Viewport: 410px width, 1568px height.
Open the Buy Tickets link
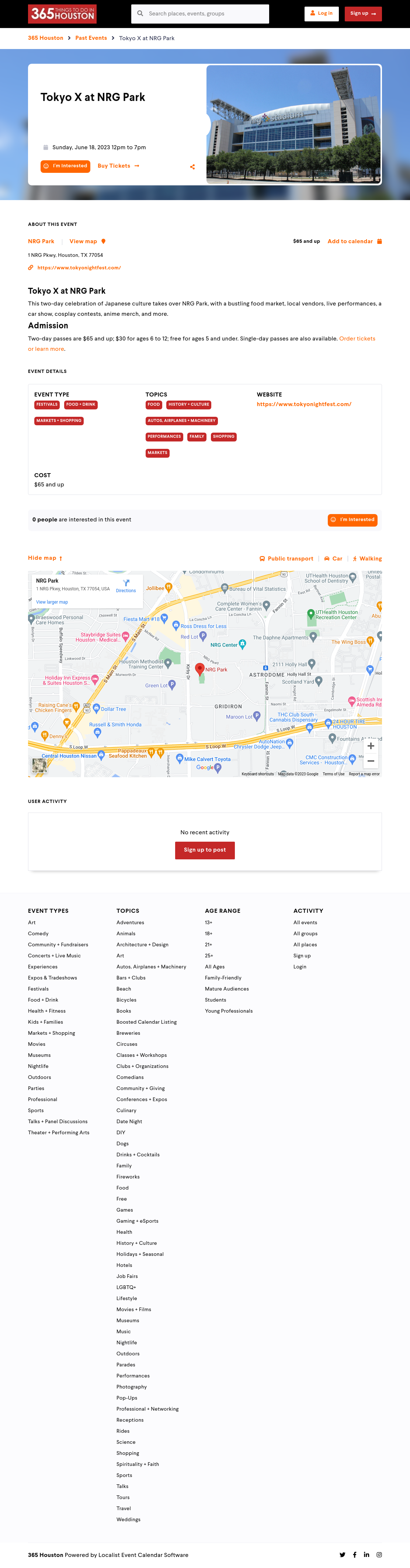118,166
